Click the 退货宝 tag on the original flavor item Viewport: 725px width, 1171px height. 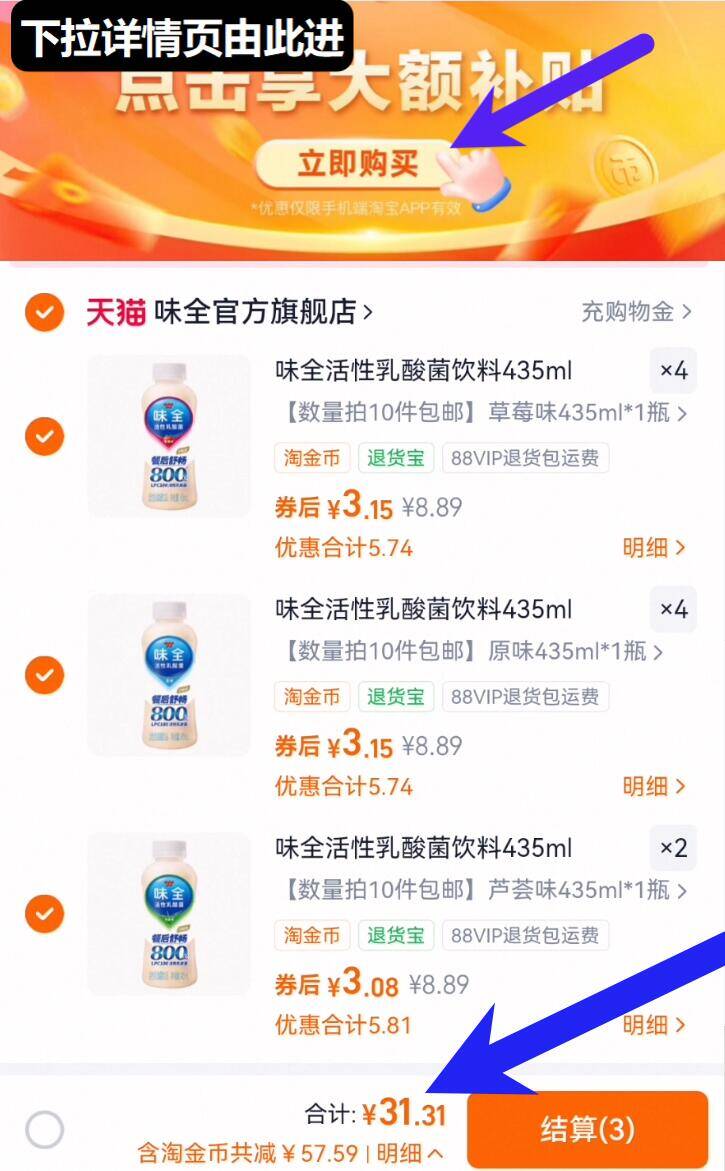click(395, 696)
